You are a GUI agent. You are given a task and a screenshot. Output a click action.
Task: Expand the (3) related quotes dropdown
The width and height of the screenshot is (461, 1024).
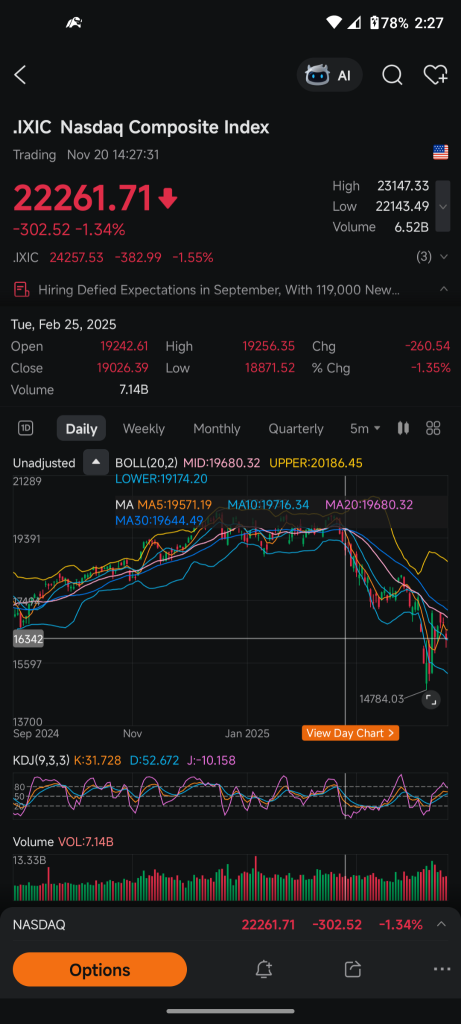(x=433, y=257)
